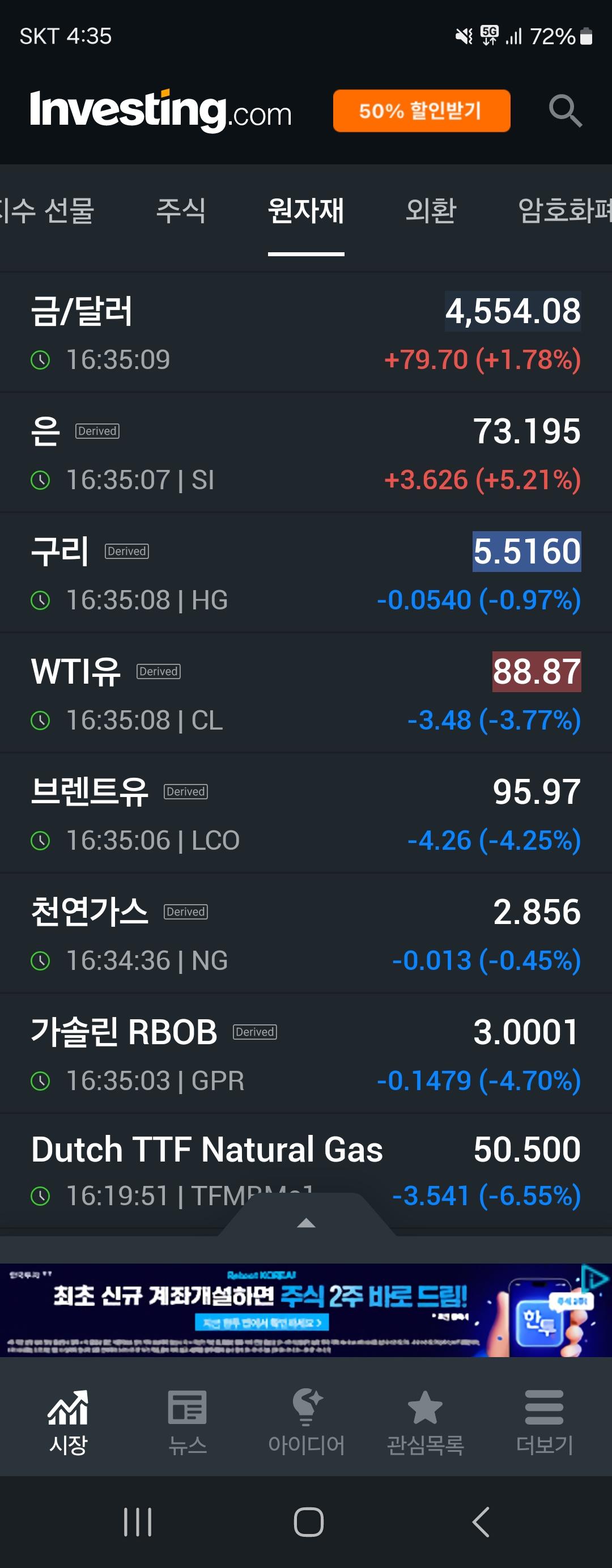Image resolution: width=612 pixels, height=1568 pixels.
Task: Go back with the system back button
Action: [x=481, y=1522]
